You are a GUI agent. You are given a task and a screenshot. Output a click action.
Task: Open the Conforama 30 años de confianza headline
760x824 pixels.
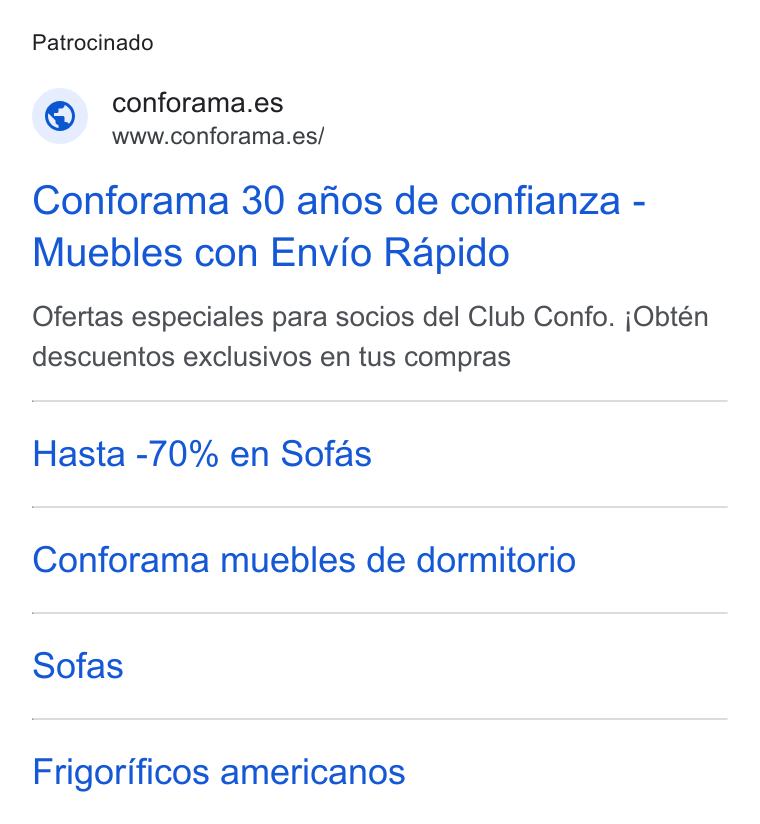click(x=339, y=226)
